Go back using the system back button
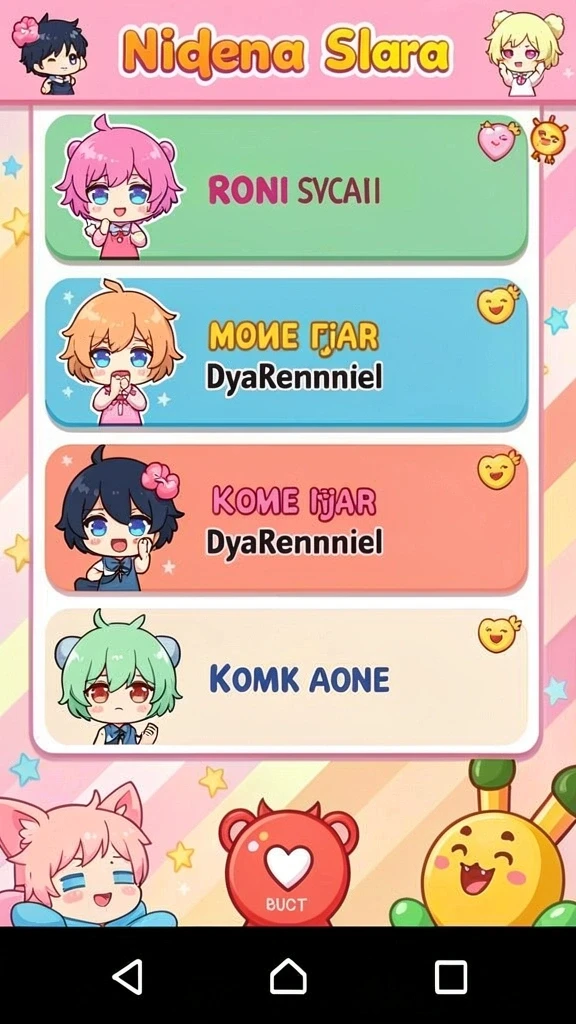Image resolution: width=576 pixels, height=1024 pixels. pyautogui.click(x=127, y=977)
